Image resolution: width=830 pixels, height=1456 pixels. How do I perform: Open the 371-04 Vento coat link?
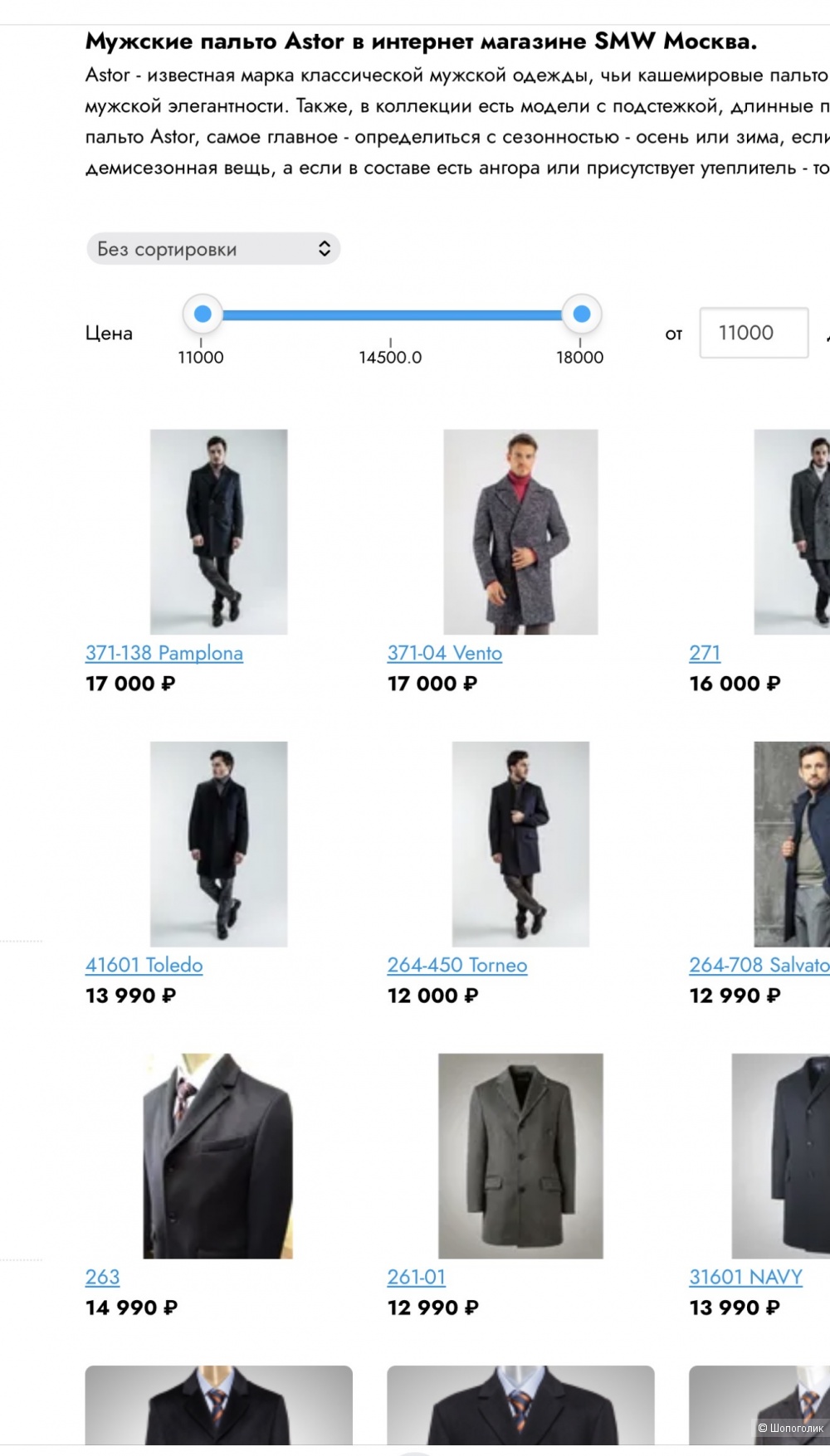coord(444,653)
